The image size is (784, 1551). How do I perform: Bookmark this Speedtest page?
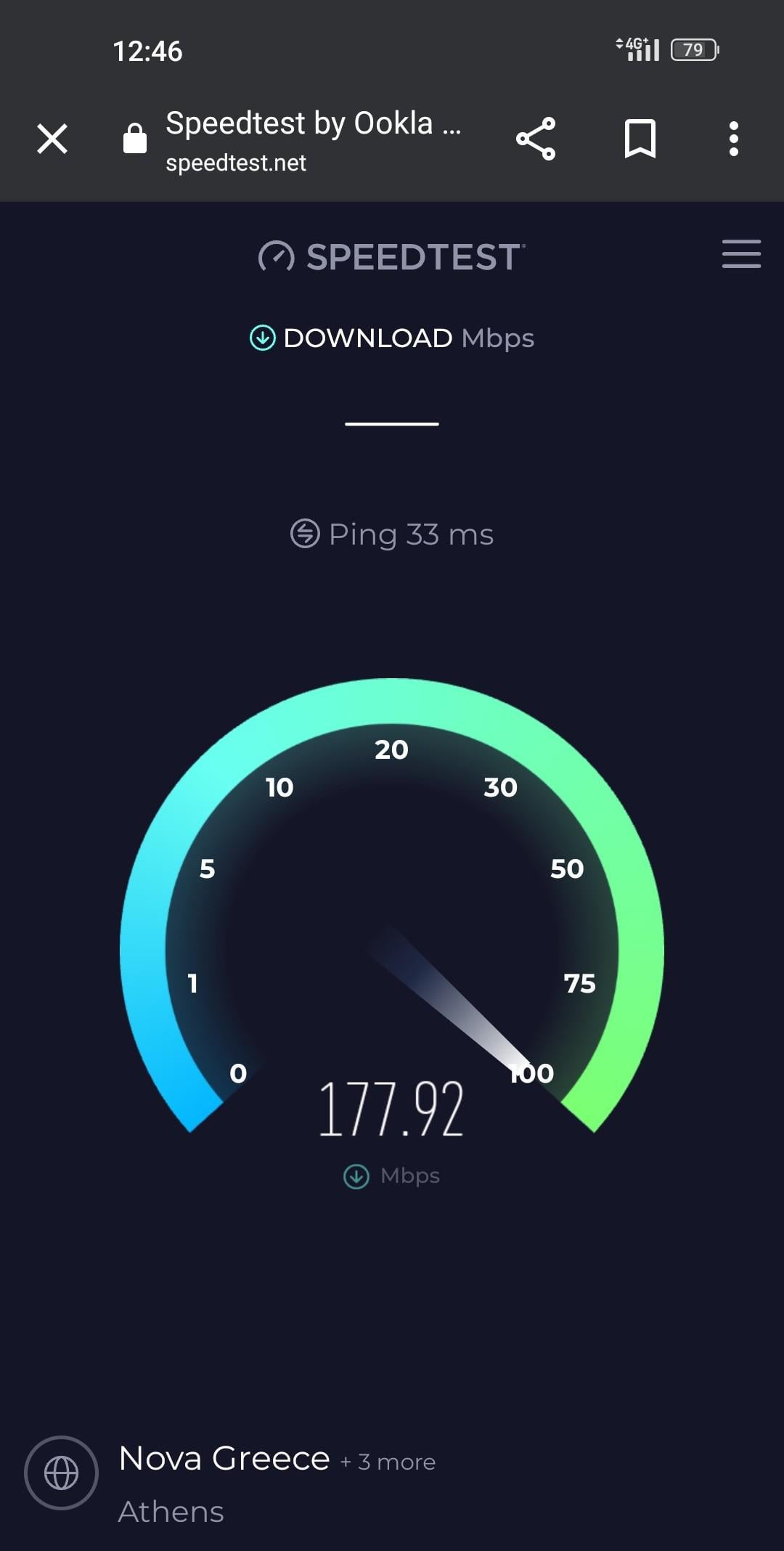point(640,139)
